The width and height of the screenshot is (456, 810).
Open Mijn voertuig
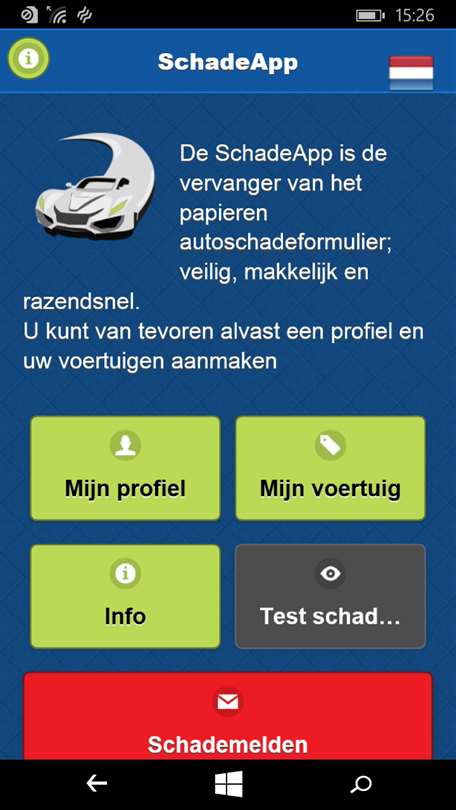tap(331, 468)
